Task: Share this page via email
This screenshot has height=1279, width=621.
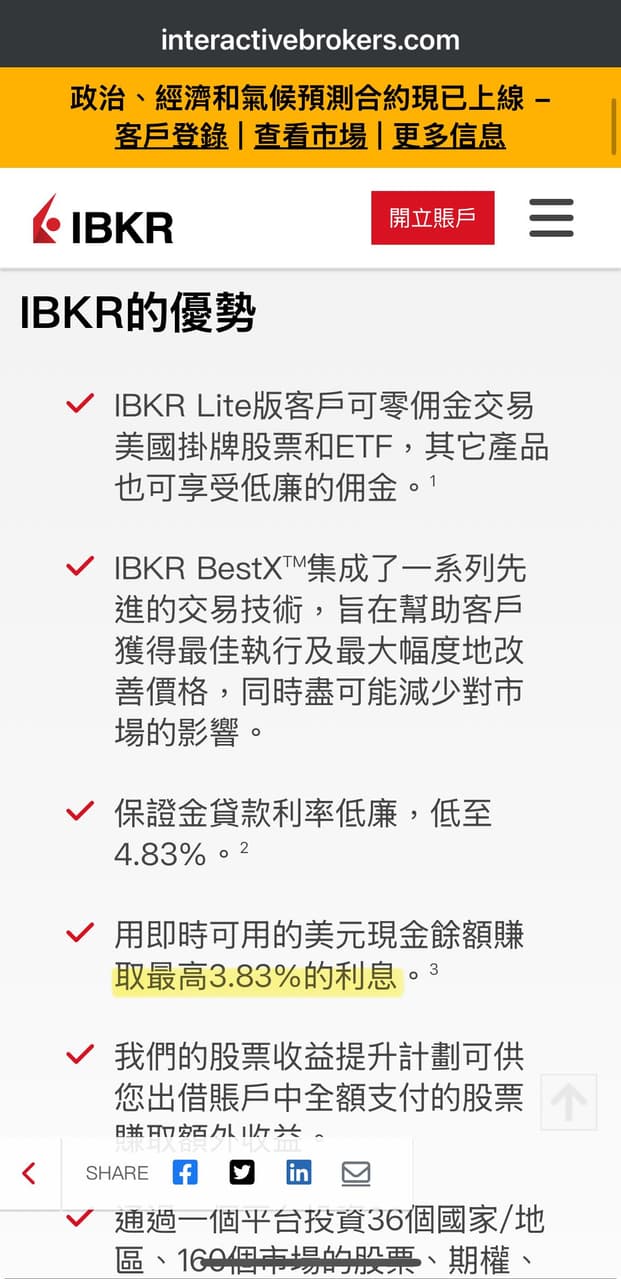Action: 356,1172
